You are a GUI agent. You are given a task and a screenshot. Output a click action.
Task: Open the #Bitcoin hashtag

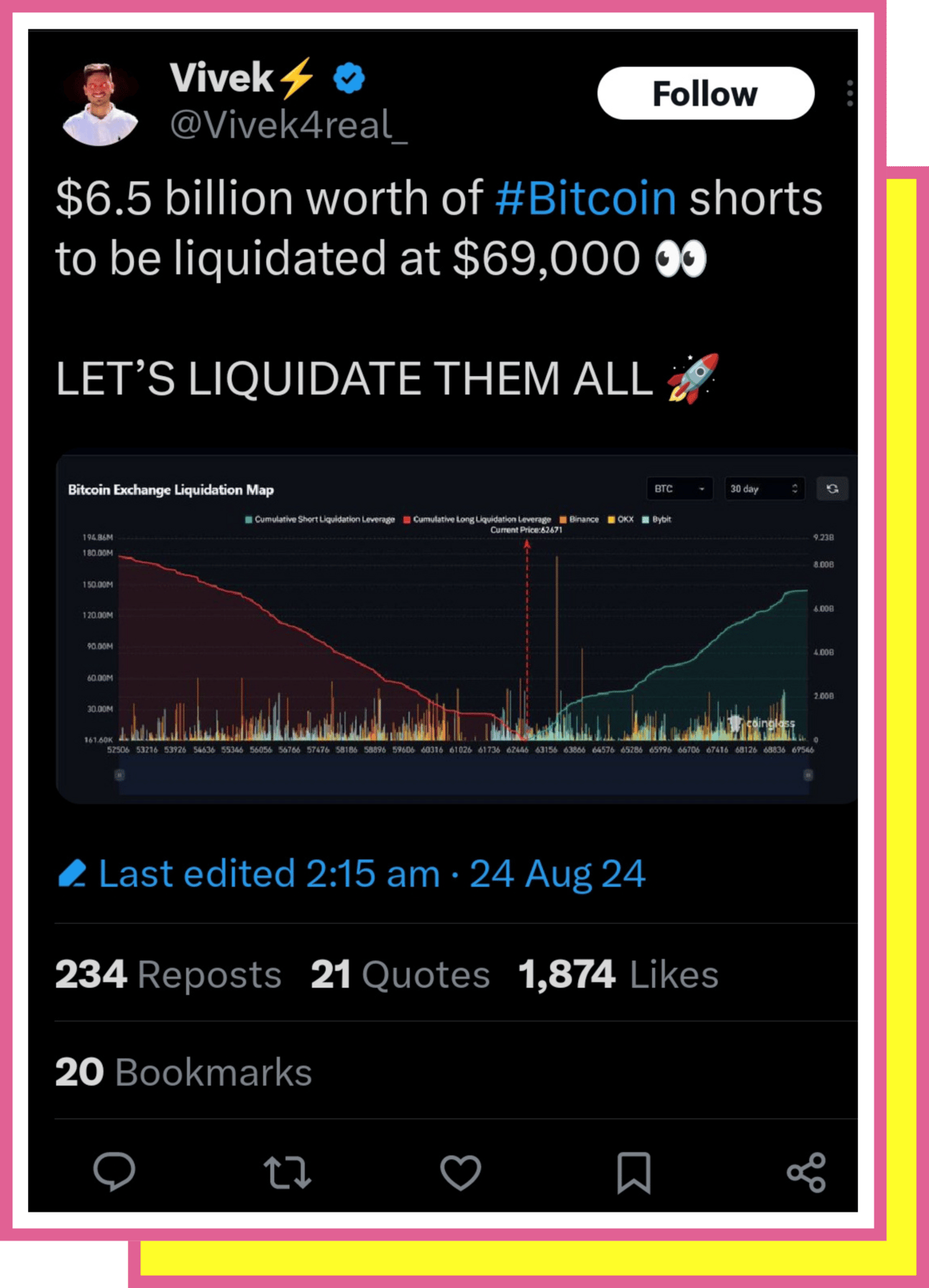pos(585,198)
